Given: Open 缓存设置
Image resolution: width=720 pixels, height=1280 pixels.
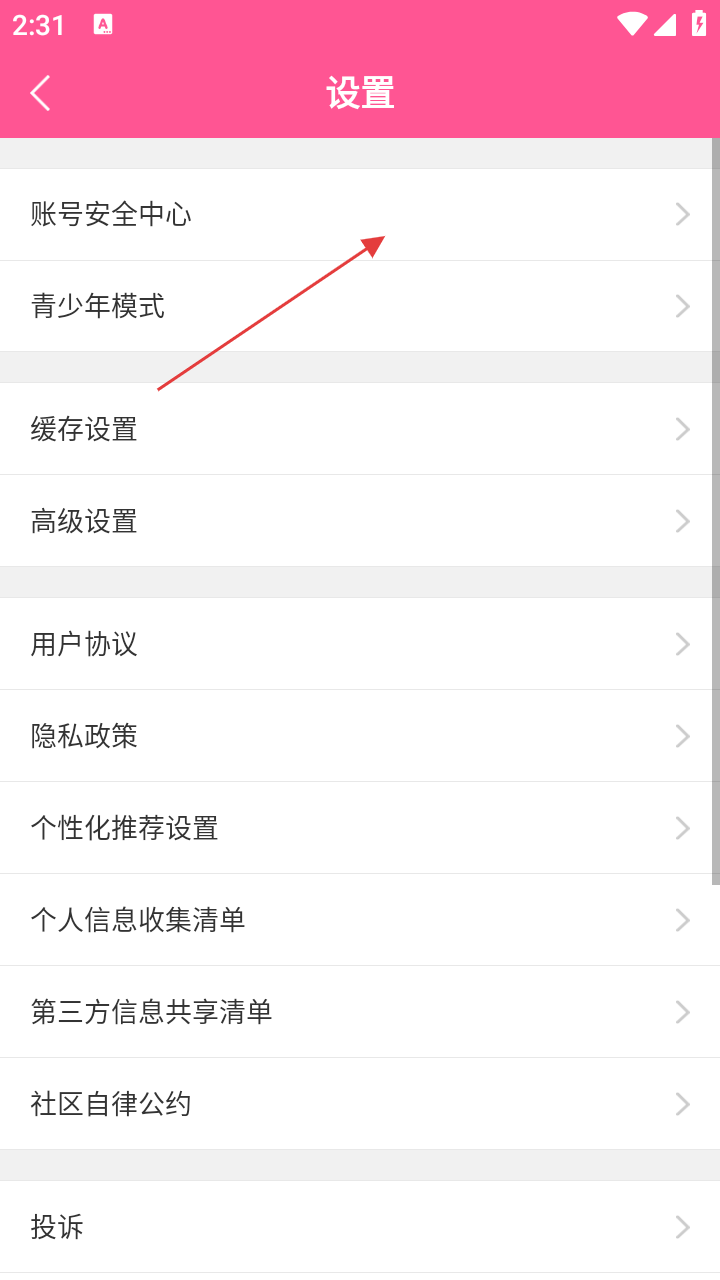Looking at the screenshot, I should point(360,429).
